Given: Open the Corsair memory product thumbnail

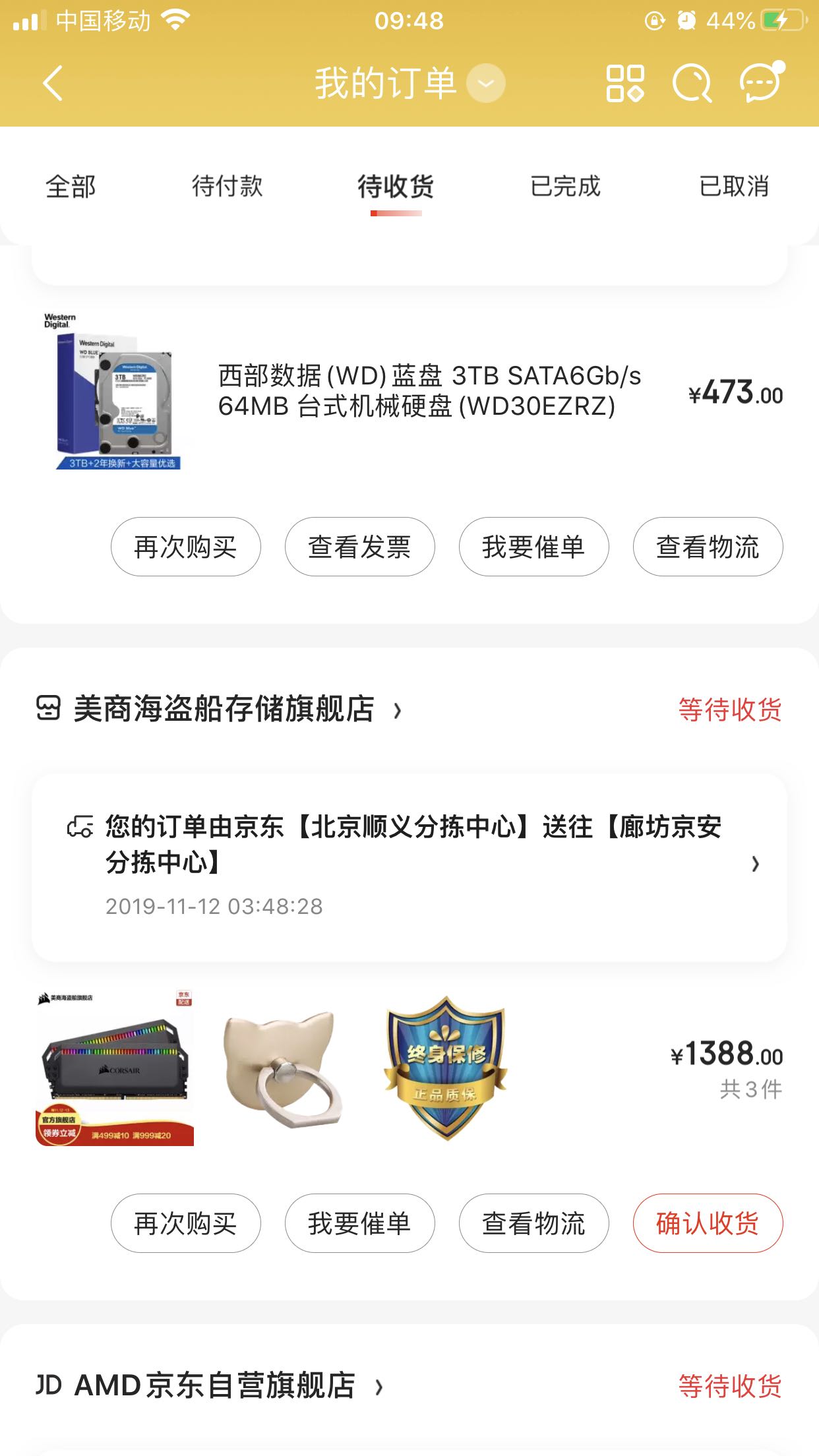Looking at the screenshot, I should (115, 1068).
